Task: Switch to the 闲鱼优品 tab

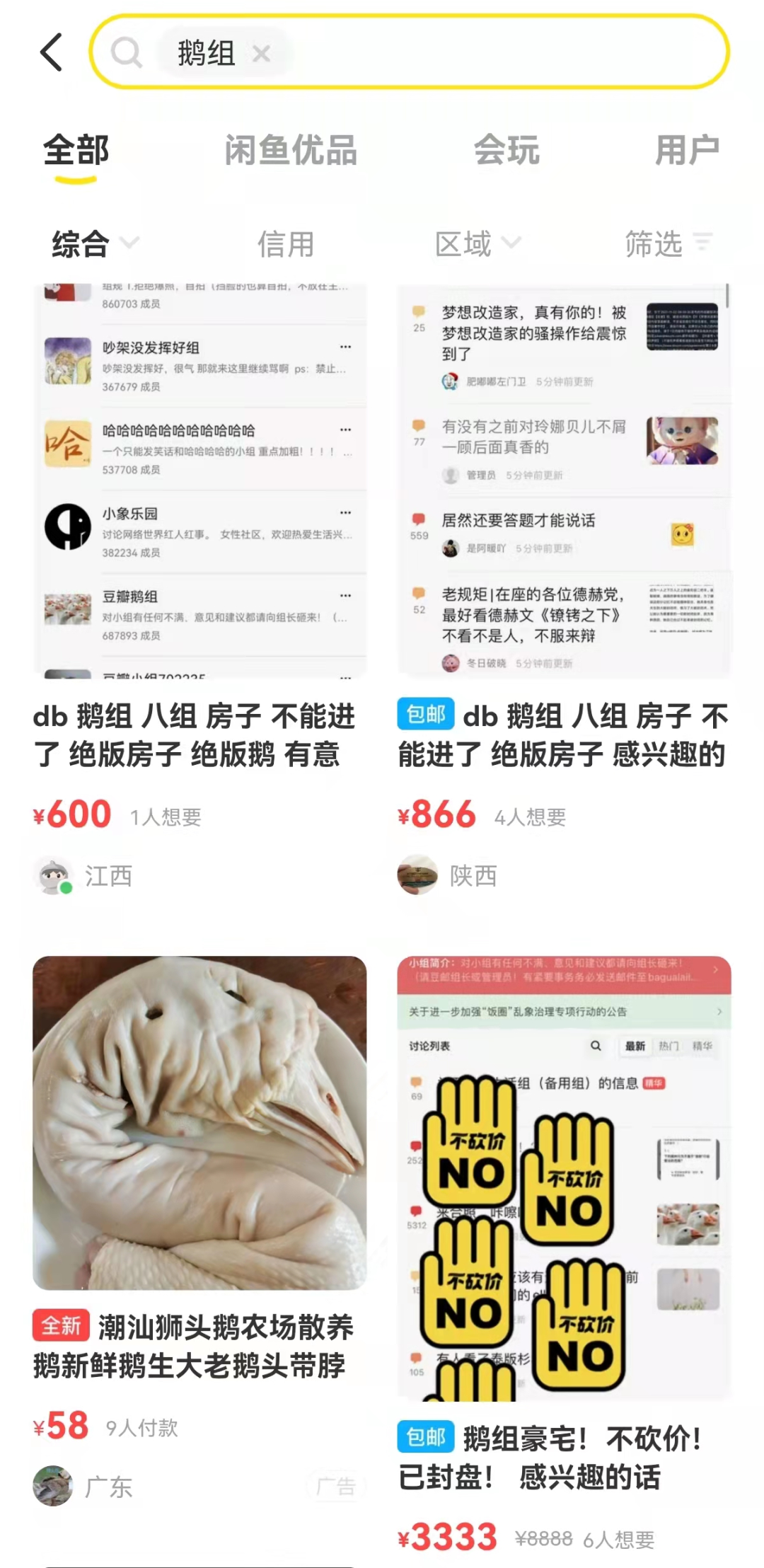Action: click(x=291, y=151)
